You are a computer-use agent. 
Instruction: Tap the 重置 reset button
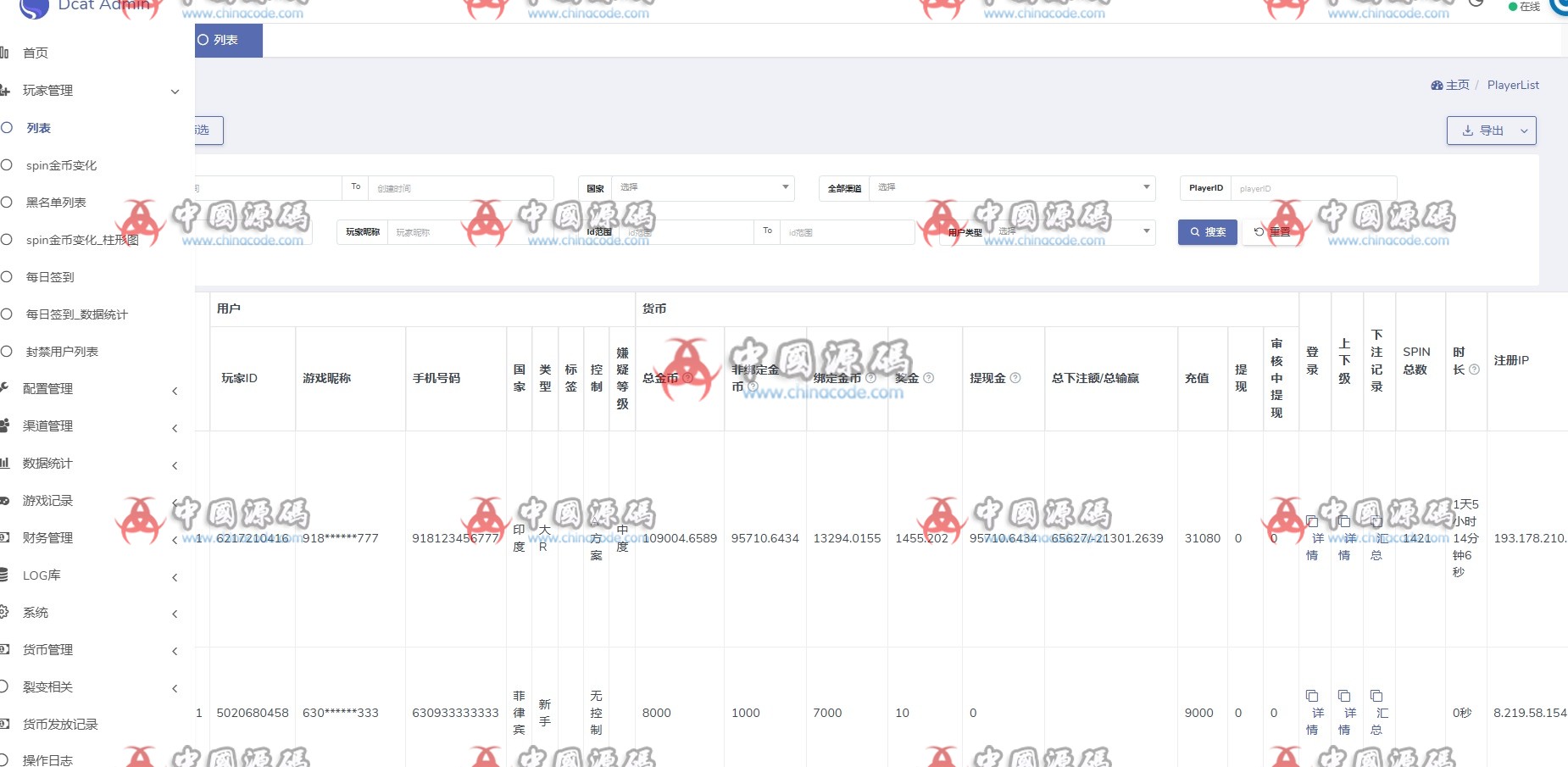tap(1271, 232)
